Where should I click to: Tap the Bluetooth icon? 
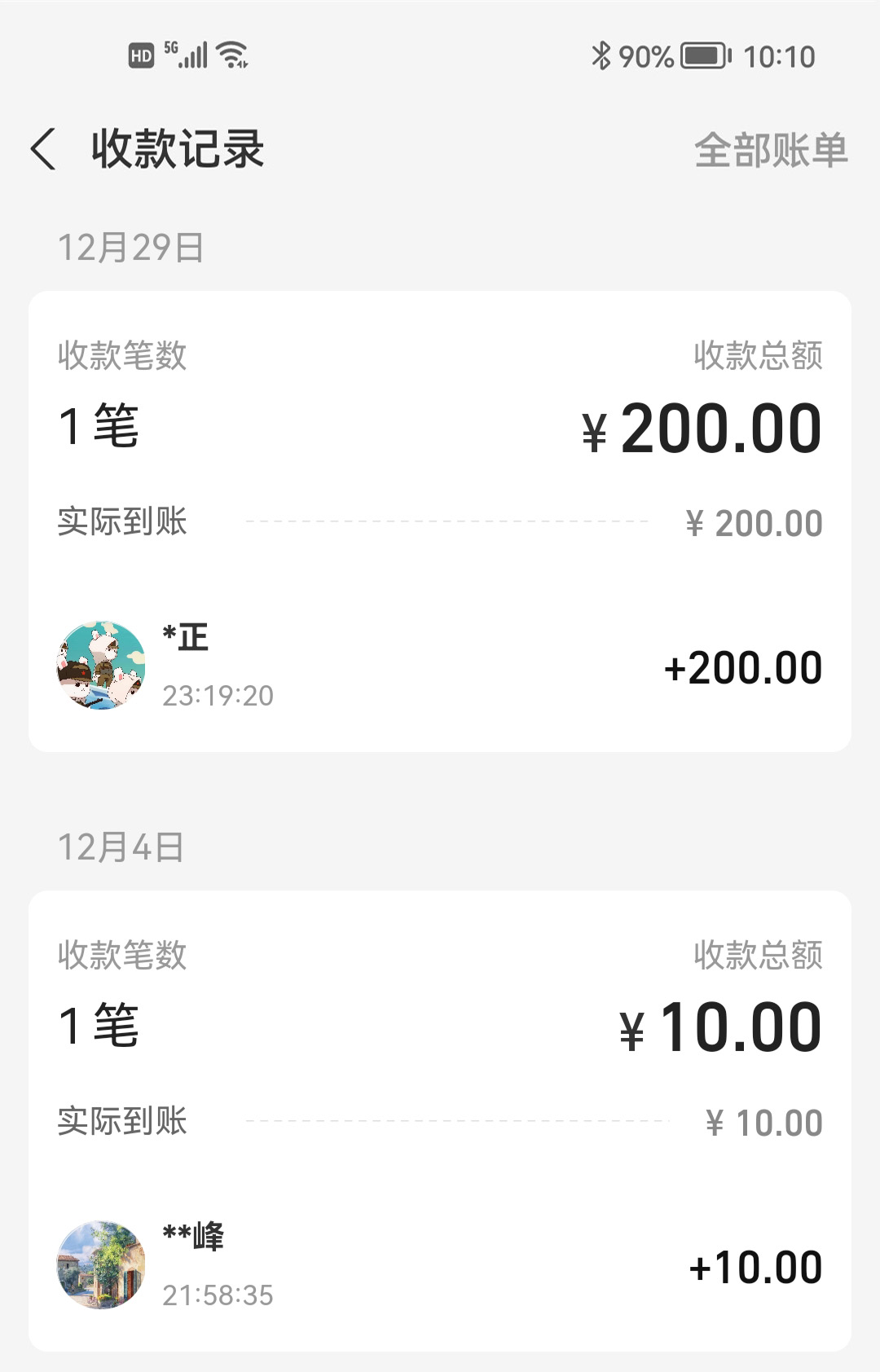tap(601, 55)
